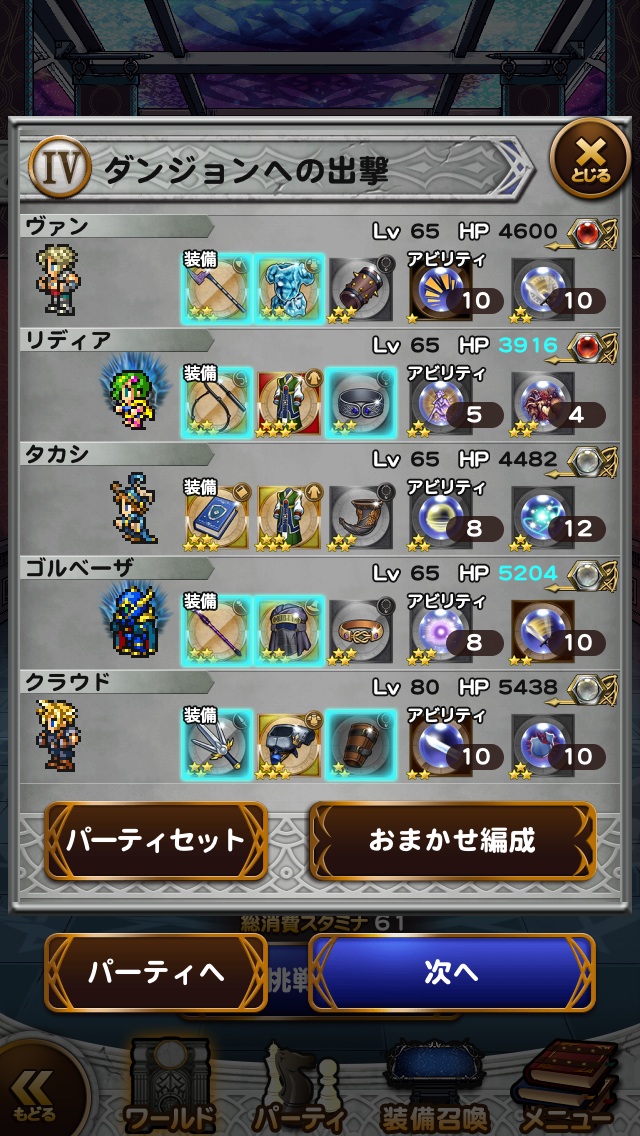
Task: Select ゴルベーザ's accessory slot
Action: (361, 629)
